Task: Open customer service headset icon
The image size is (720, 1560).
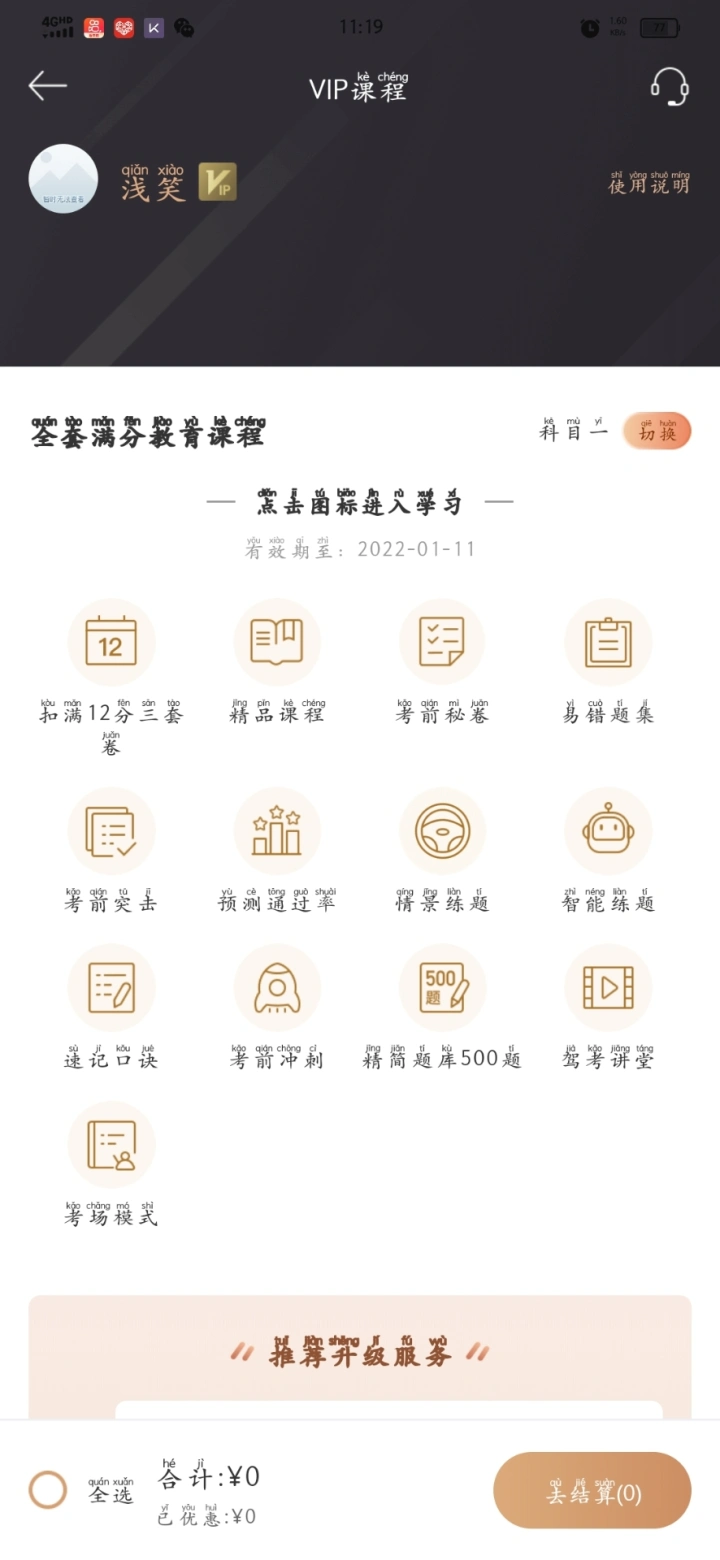Action: [669, 86]
